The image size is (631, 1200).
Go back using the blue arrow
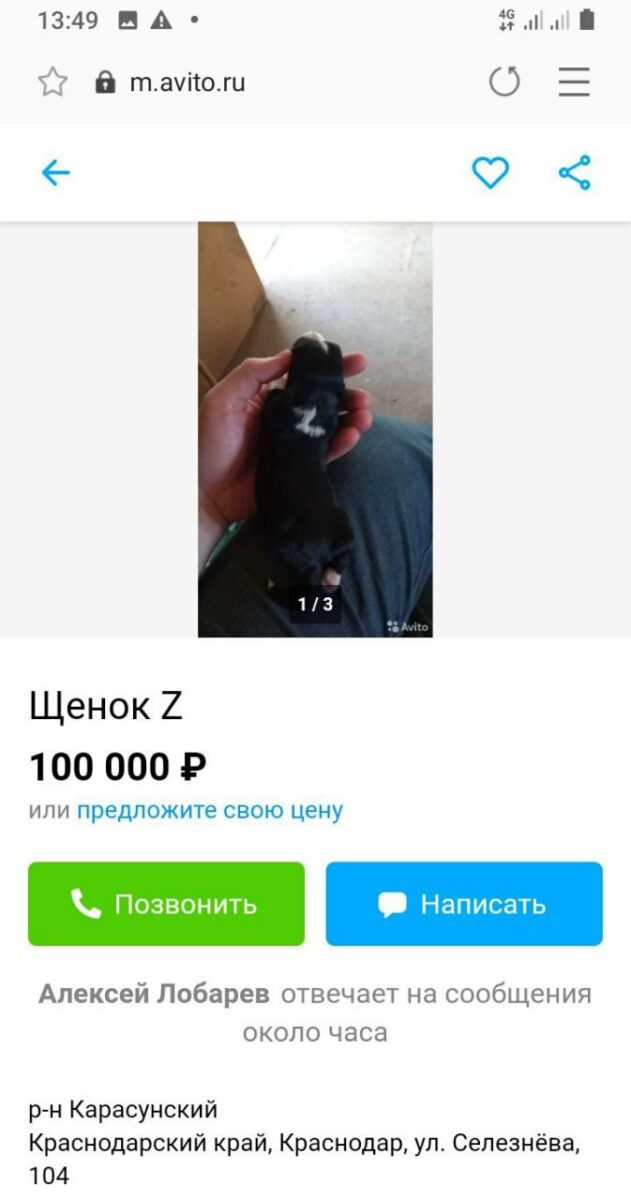[x=56, y=173]
